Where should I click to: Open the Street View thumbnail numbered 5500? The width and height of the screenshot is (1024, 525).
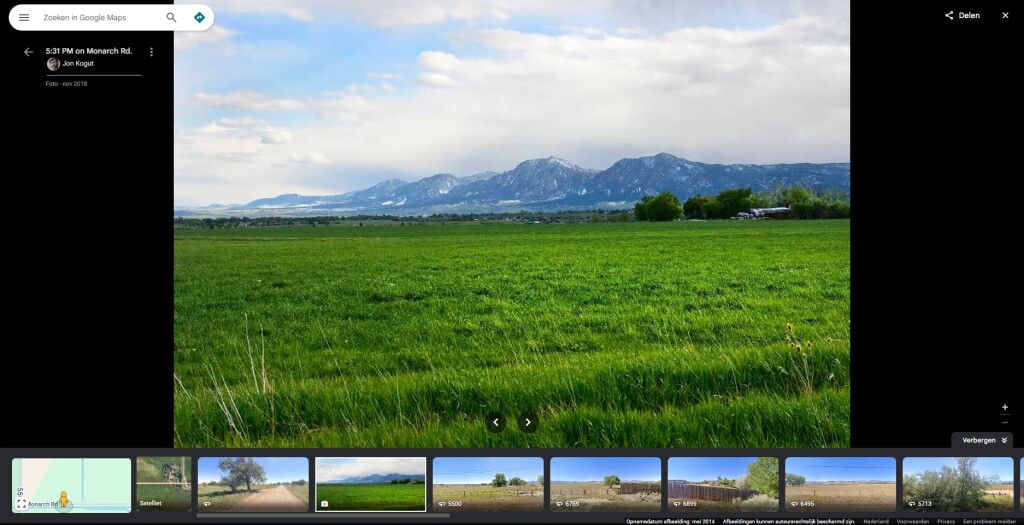[x=488, y=485]
